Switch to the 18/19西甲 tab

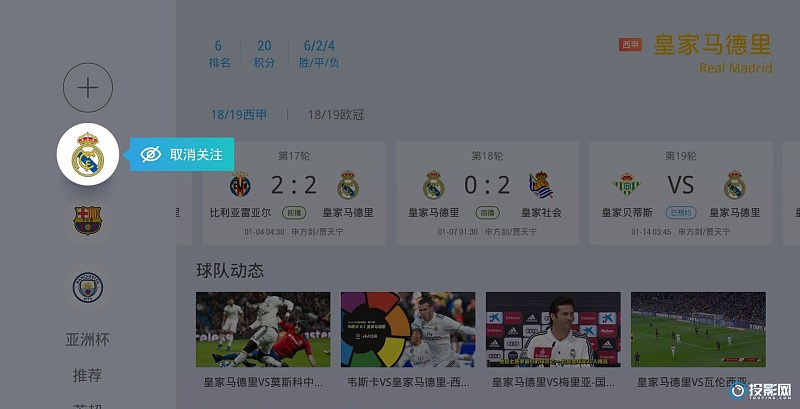coord(239,115)
